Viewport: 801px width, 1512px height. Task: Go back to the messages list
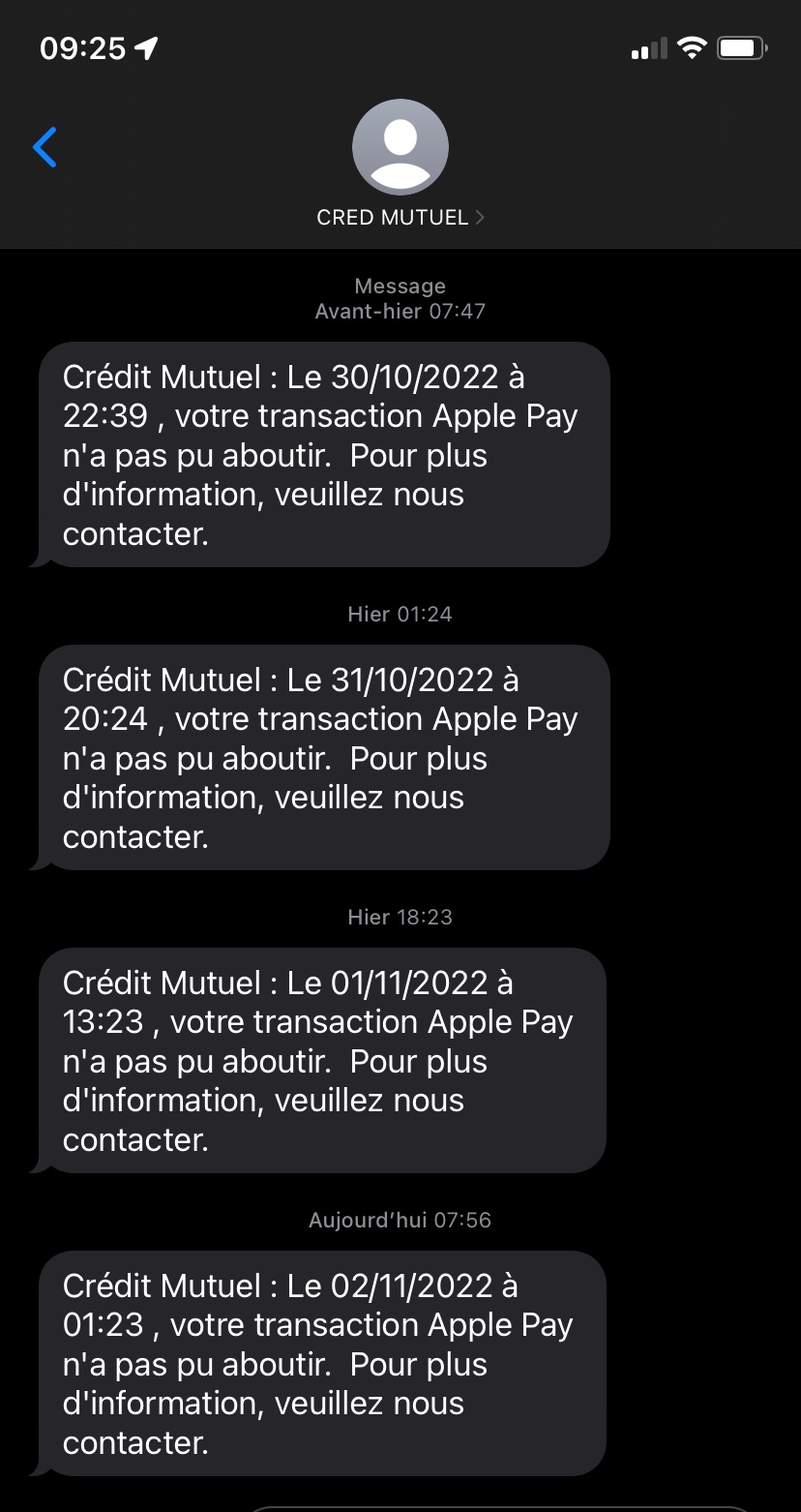(x=44, y=148)
